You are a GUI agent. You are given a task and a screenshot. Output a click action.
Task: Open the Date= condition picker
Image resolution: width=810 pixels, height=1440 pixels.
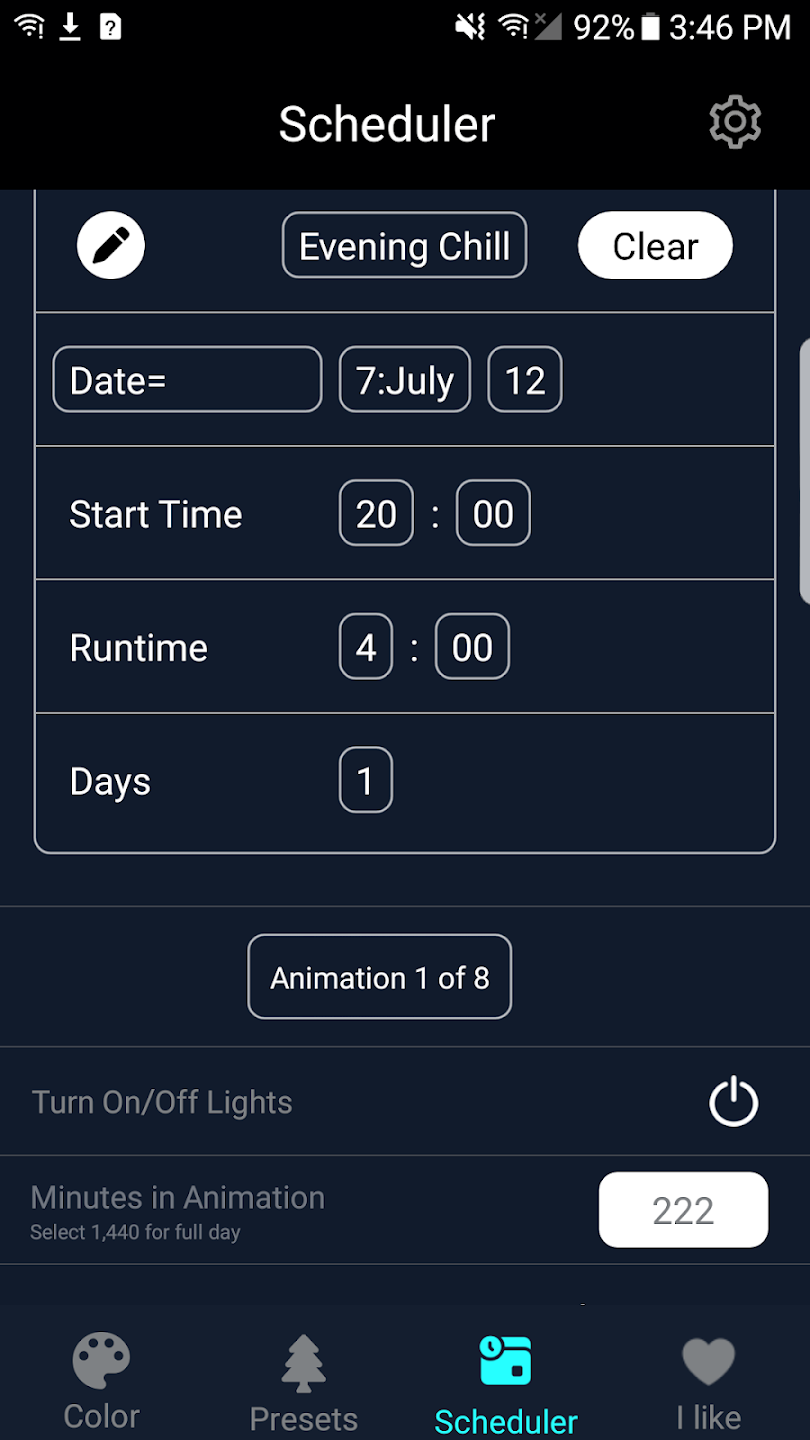(187, 380)
